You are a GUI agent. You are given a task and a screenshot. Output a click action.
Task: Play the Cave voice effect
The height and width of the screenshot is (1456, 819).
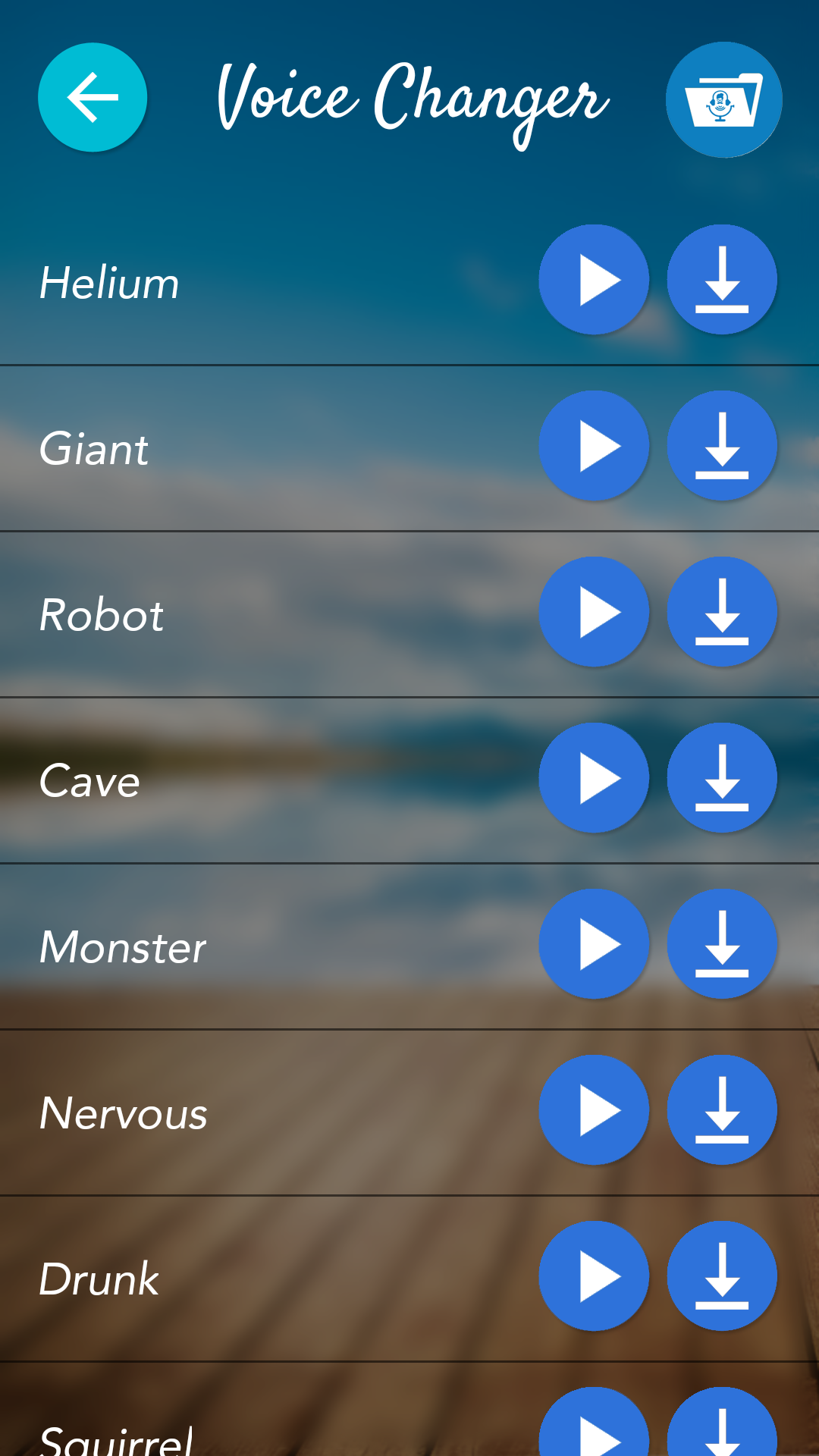tap(595, 778)
